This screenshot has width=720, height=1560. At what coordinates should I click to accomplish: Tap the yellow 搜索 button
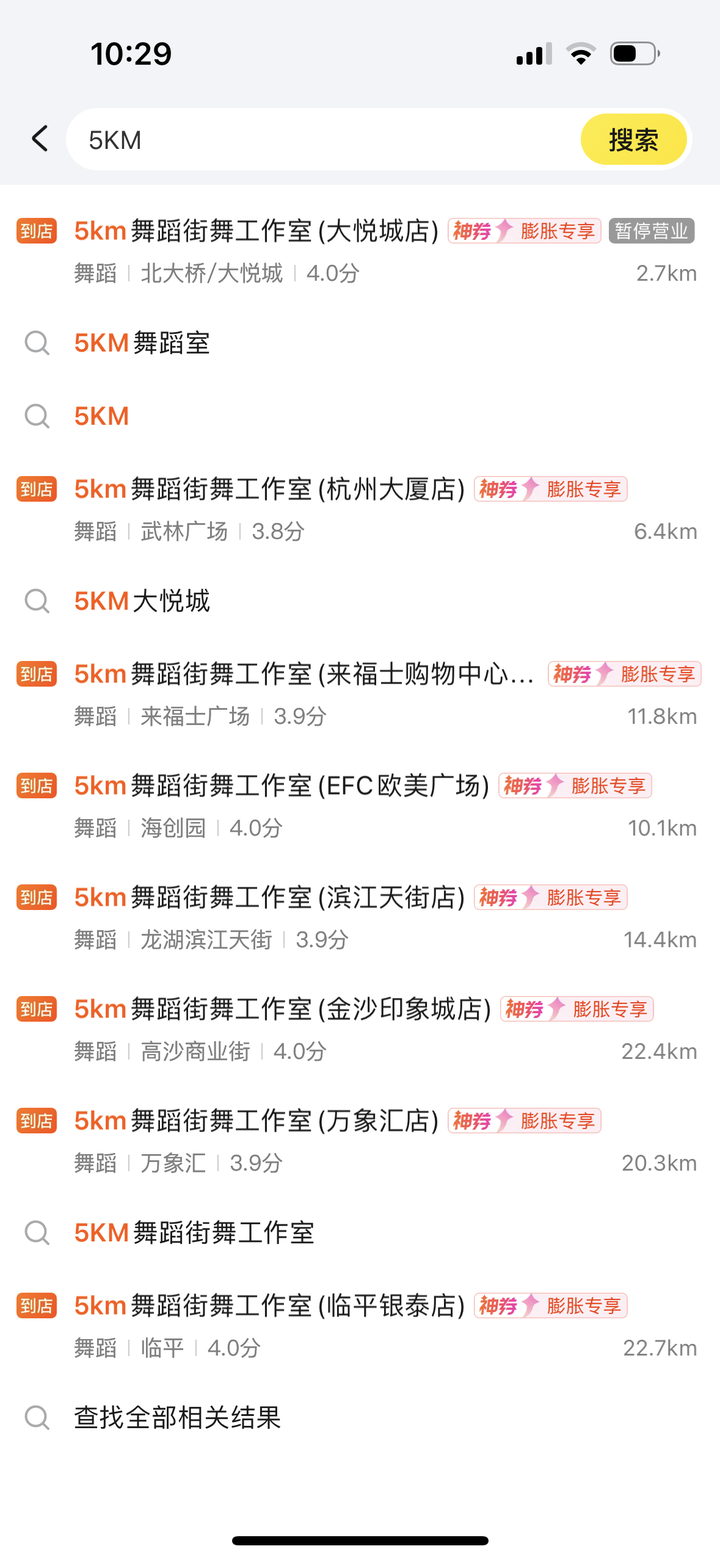tap(634, 140)
